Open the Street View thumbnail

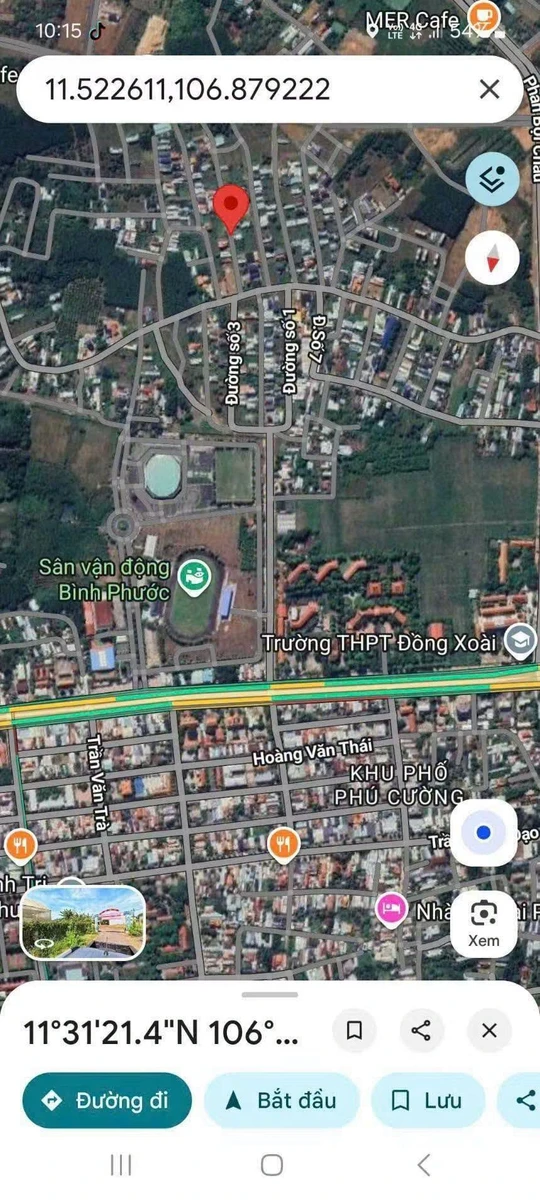(x=83, y=922)
